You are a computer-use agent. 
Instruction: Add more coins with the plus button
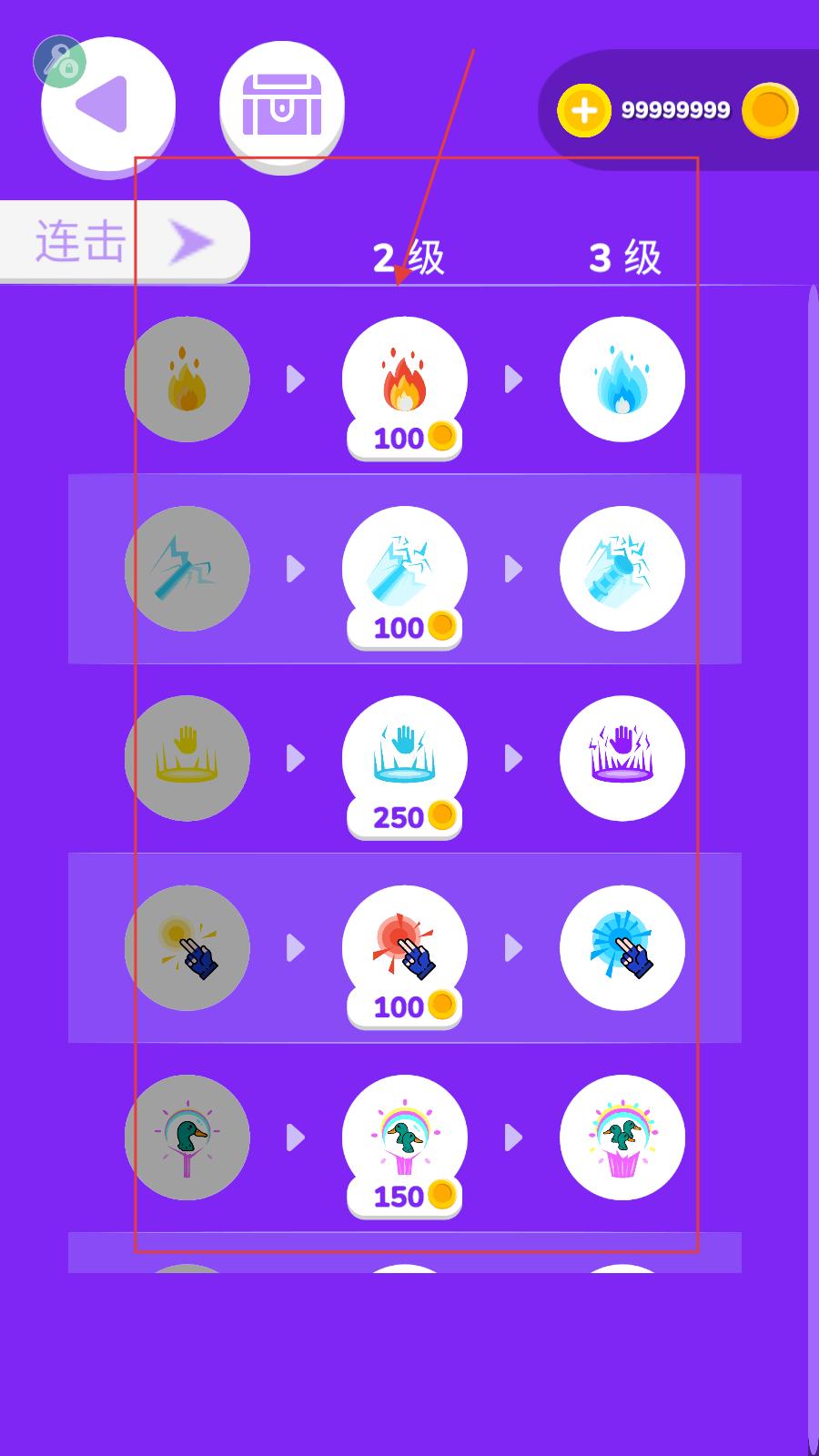tap(583, 110)
